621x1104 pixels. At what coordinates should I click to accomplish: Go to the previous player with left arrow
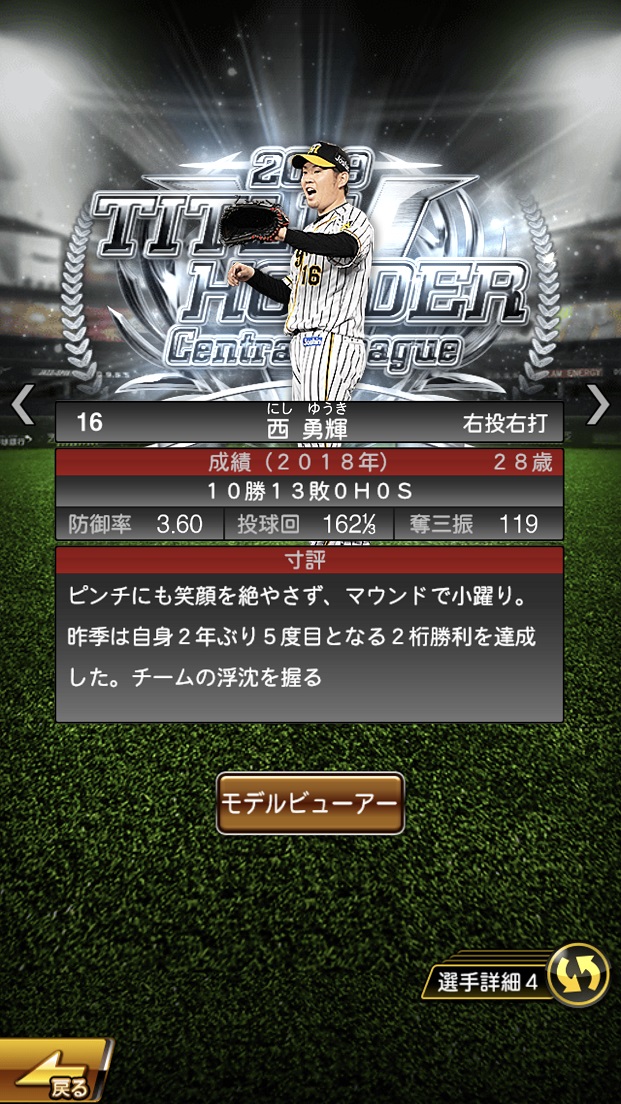(x=22, y=405)
